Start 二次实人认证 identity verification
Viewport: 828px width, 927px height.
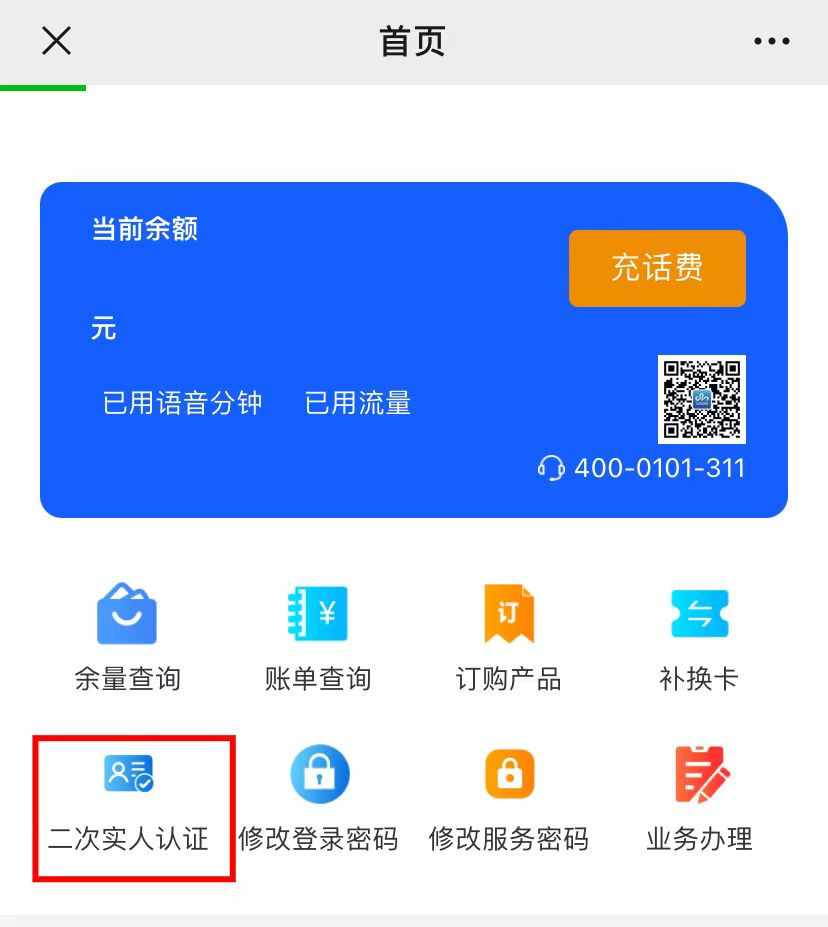[x=129, y=800]
